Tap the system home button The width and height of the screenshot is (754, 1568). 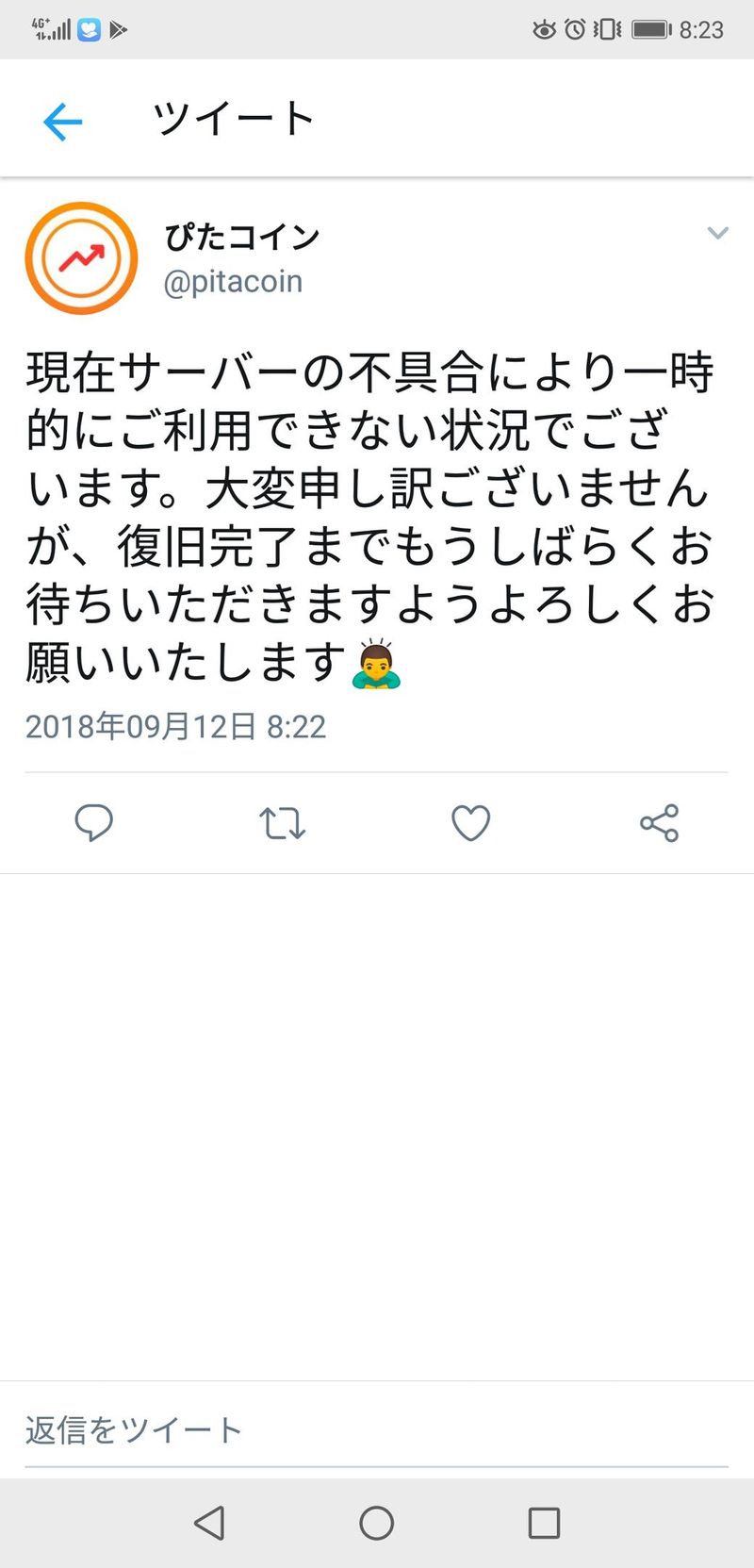coord(376,1523)
